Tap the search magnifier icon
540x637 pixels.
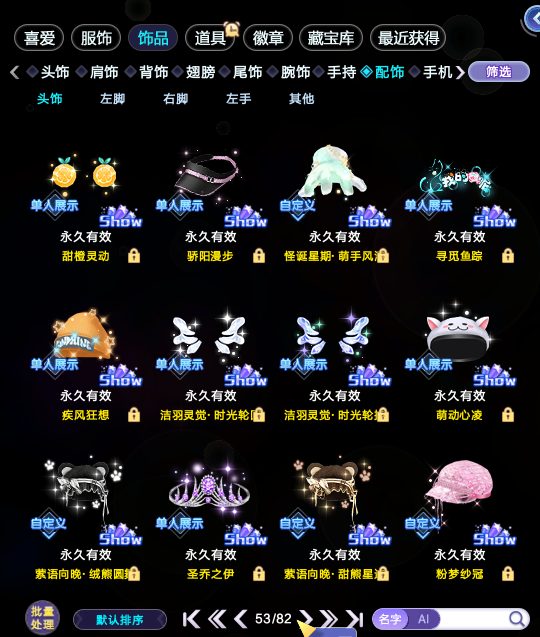(516, 619)
